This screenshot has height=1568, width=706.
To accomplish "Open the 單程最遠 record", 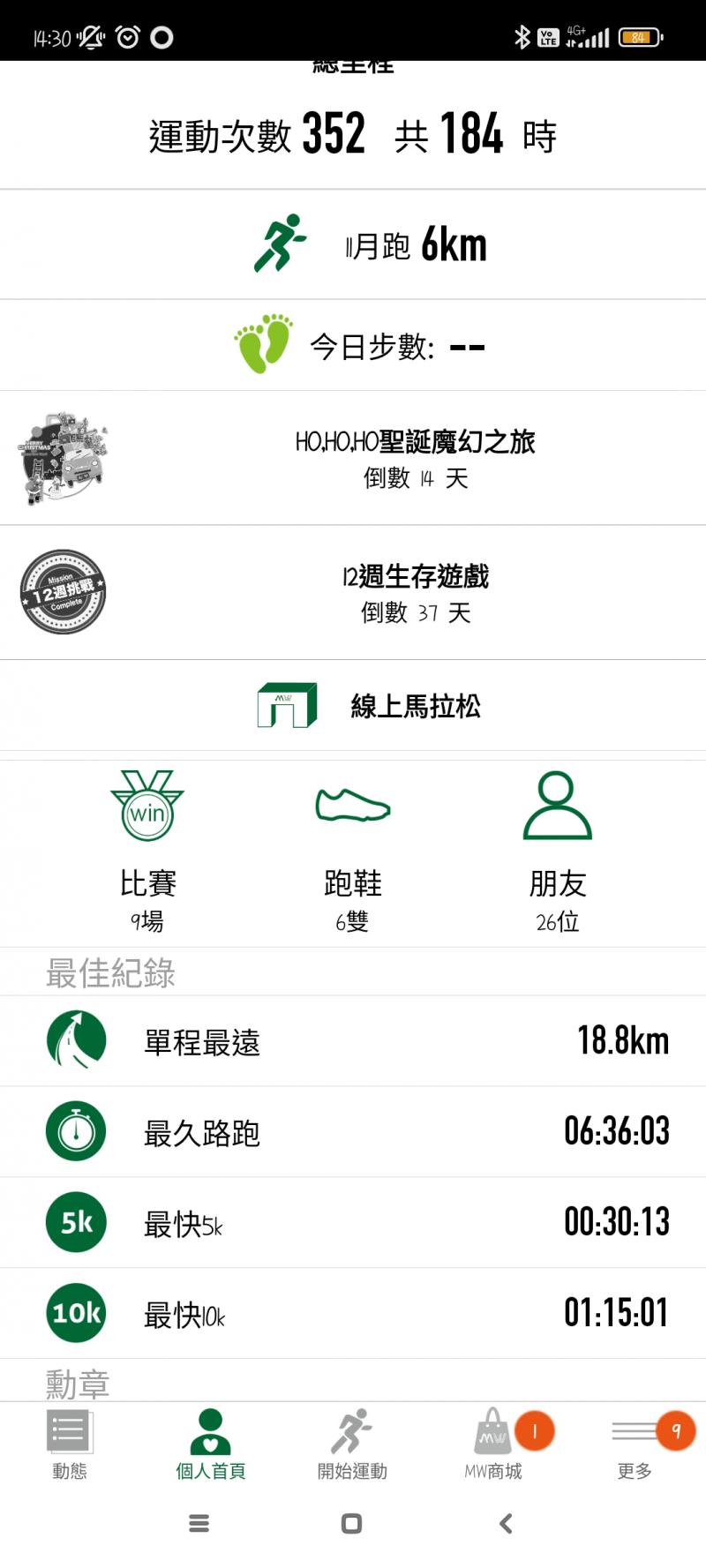I will tap(353, 1041).
